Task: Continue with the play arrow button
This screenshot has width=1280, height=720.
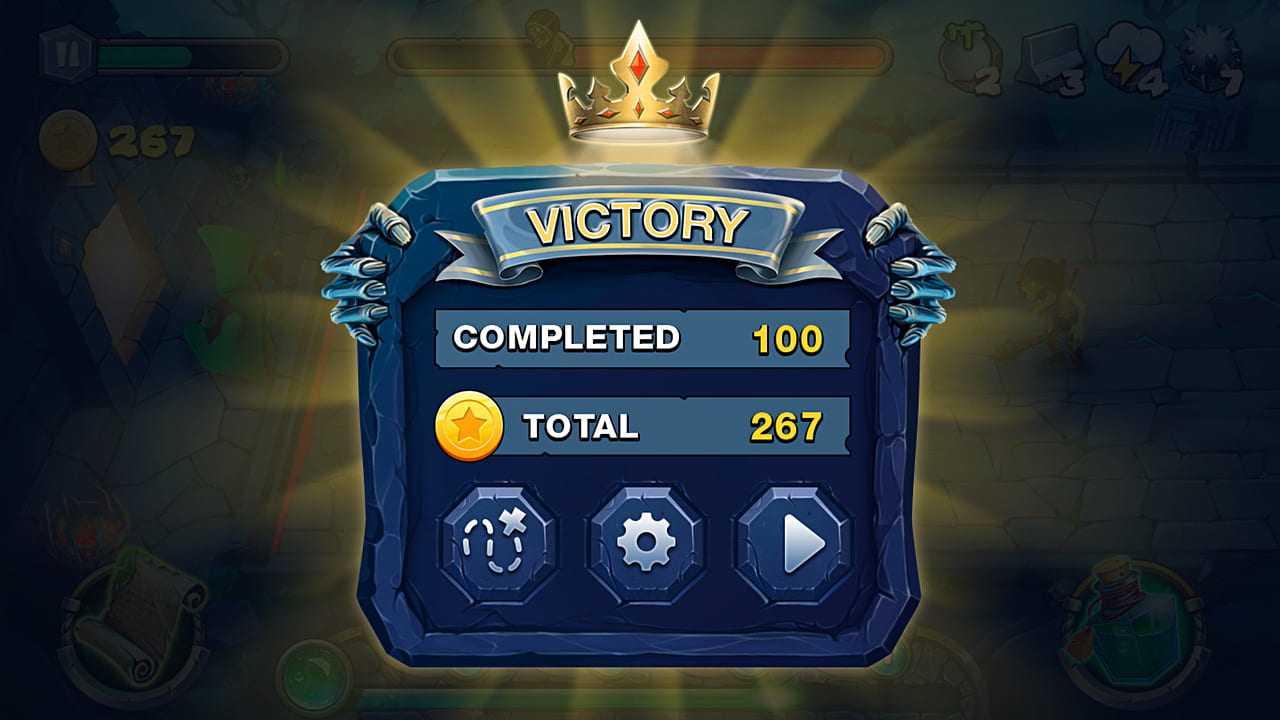Action: coord(795,545)
